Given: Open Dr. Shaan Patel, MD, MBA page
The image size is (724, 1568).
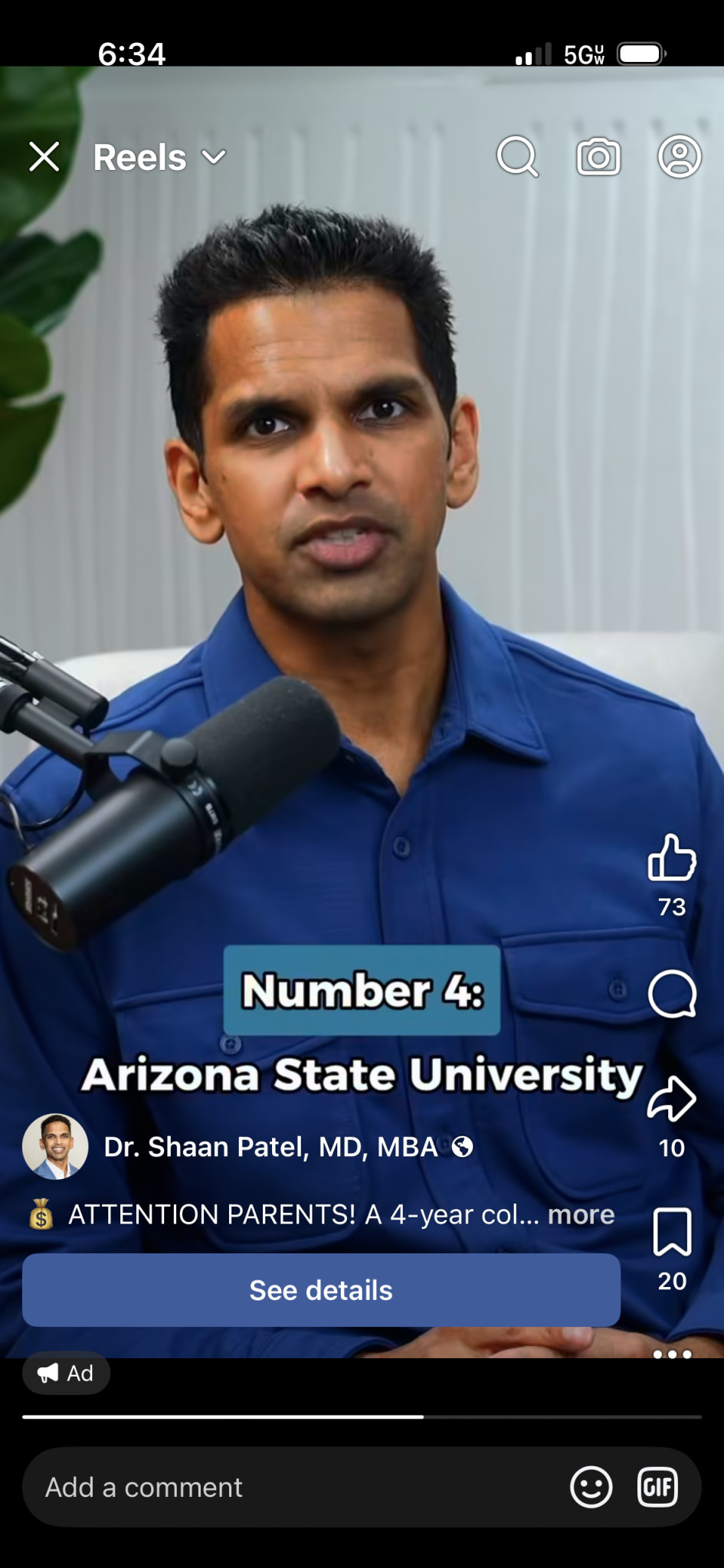Looking at the screenshot, I should tap(270, 1147).
